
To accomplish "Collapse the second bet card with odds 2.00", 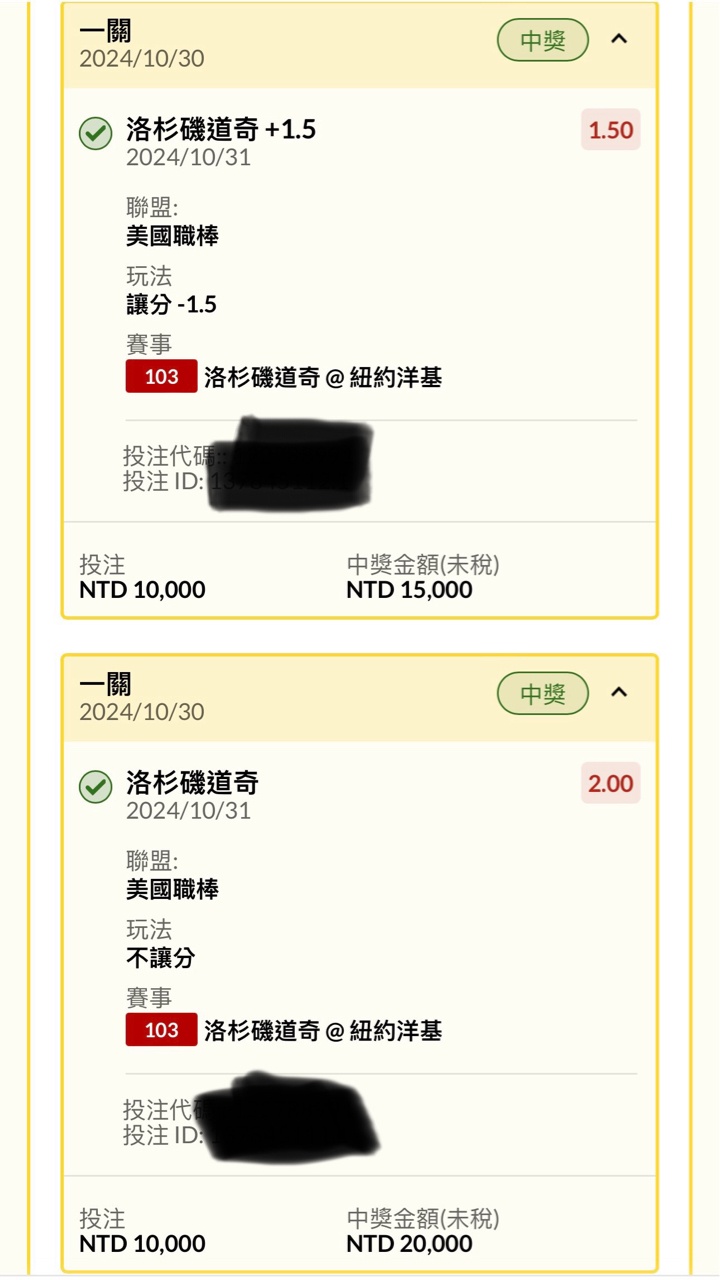I will 619,692.
